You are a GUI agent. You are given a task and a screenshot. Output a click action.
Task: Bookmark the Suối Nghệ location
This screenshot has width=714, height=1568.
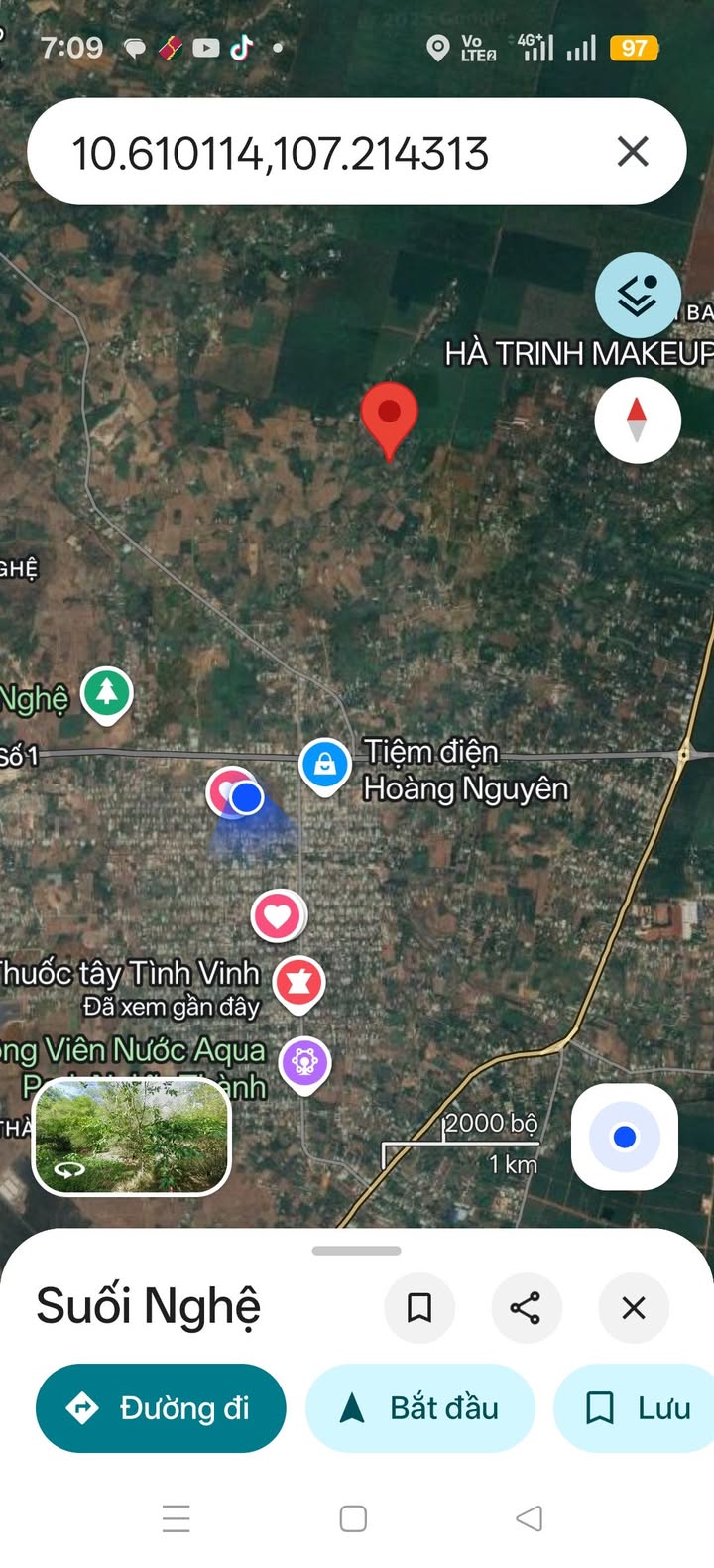pyautogui.click(x=419, y=1308)
